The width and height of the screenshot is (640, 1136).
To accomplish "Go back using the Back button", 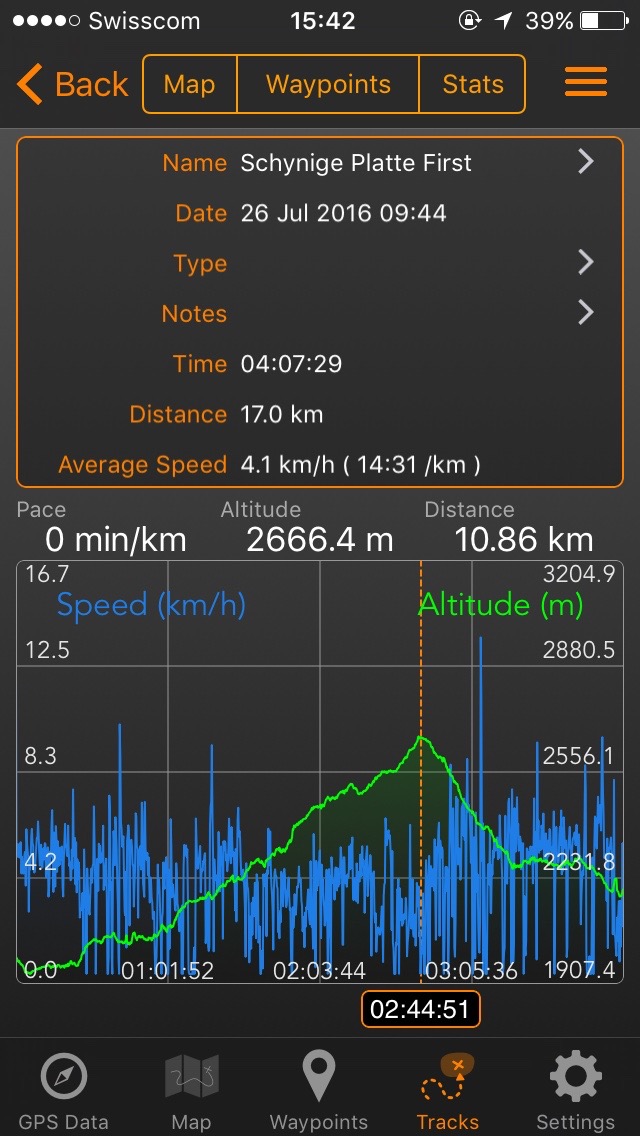I will point(73,85).
